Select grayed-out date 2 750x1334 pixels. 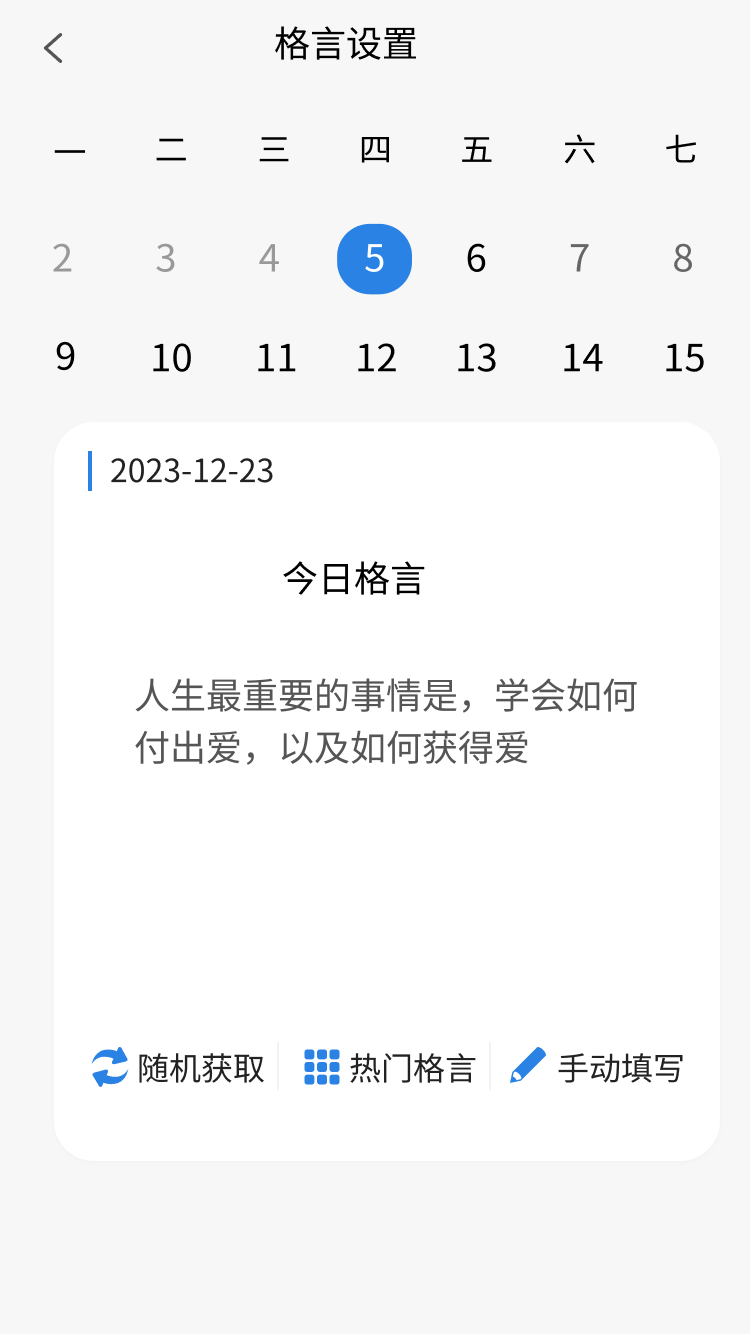63,258
